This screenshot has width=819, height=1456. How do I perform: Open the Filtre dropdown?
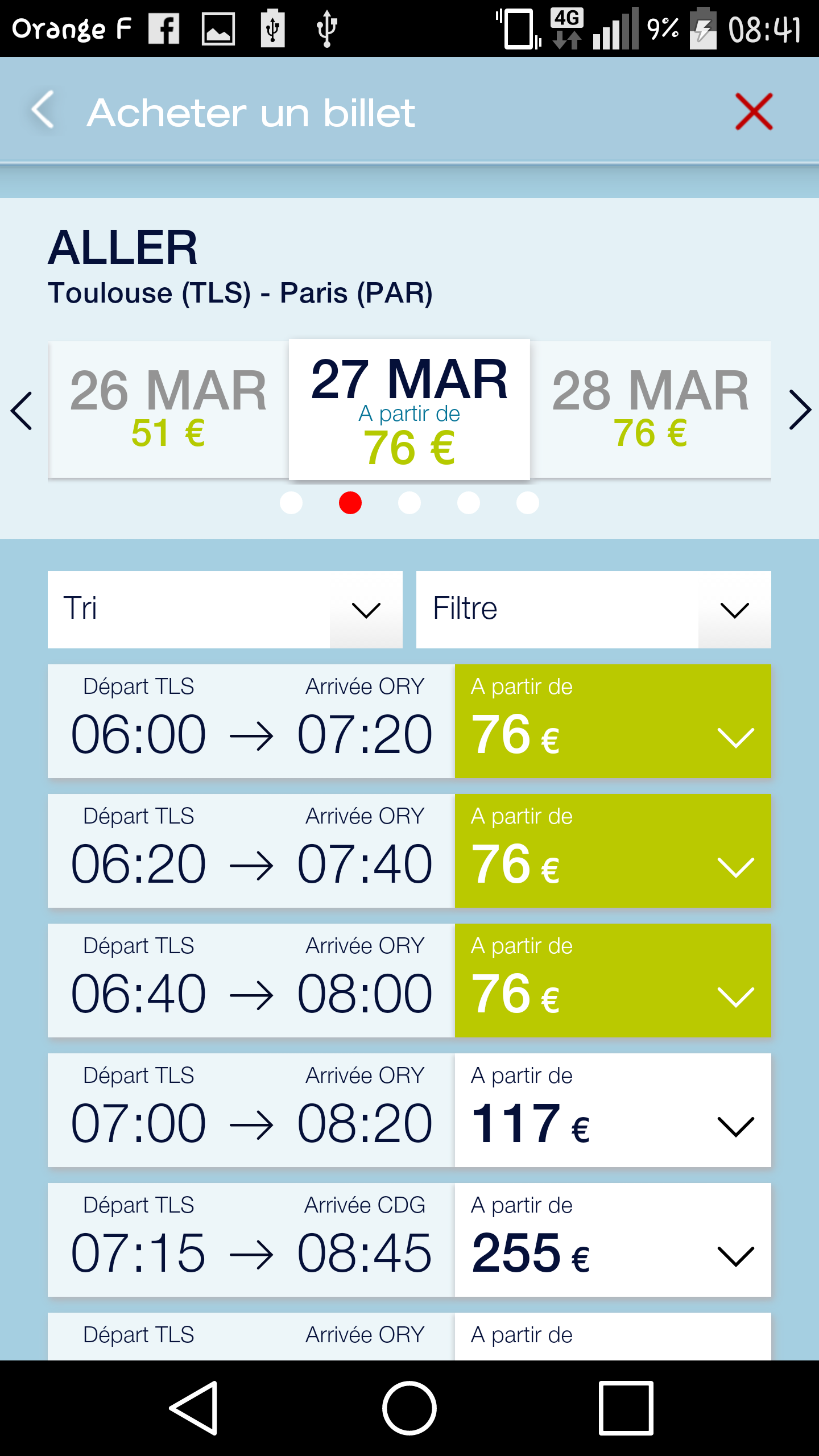pos(593,609)
